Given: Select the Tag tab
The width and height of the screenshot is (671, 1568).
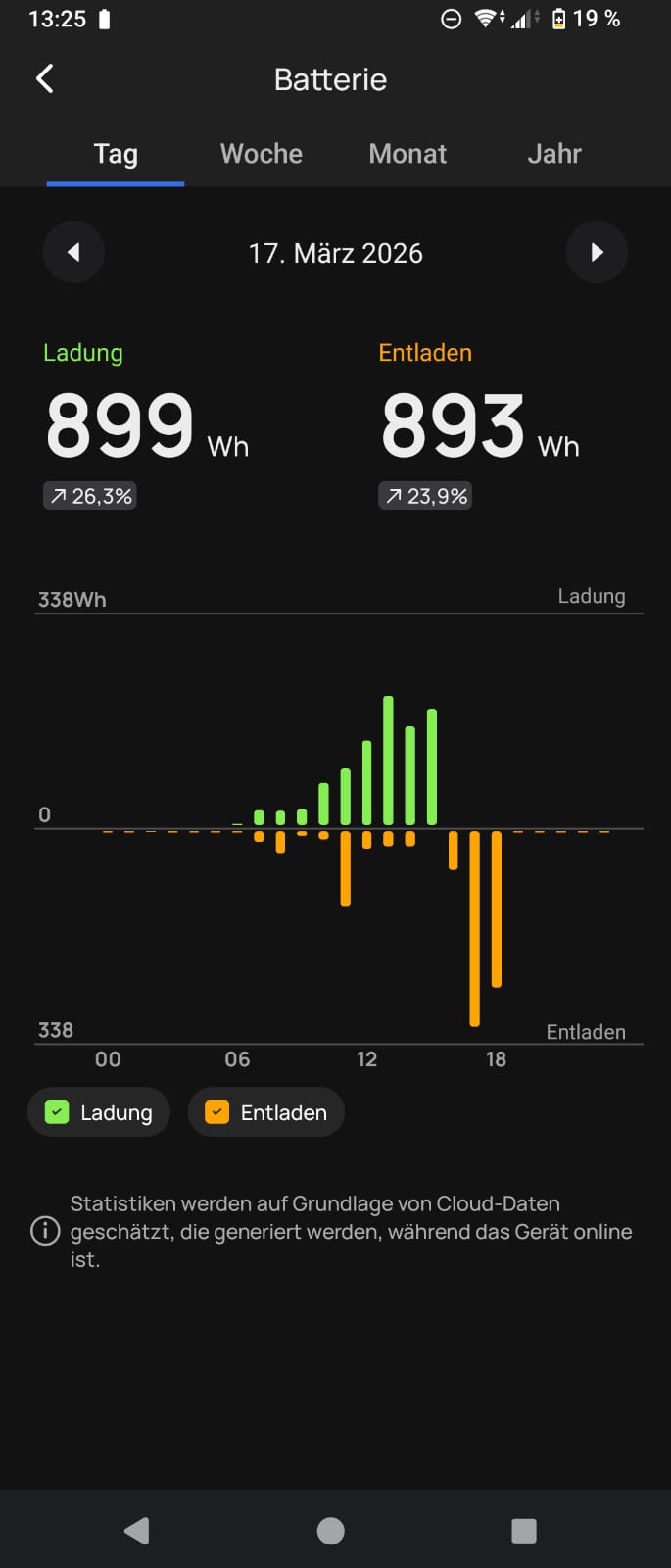Looking at the screenshot, I should pos(116,154).
